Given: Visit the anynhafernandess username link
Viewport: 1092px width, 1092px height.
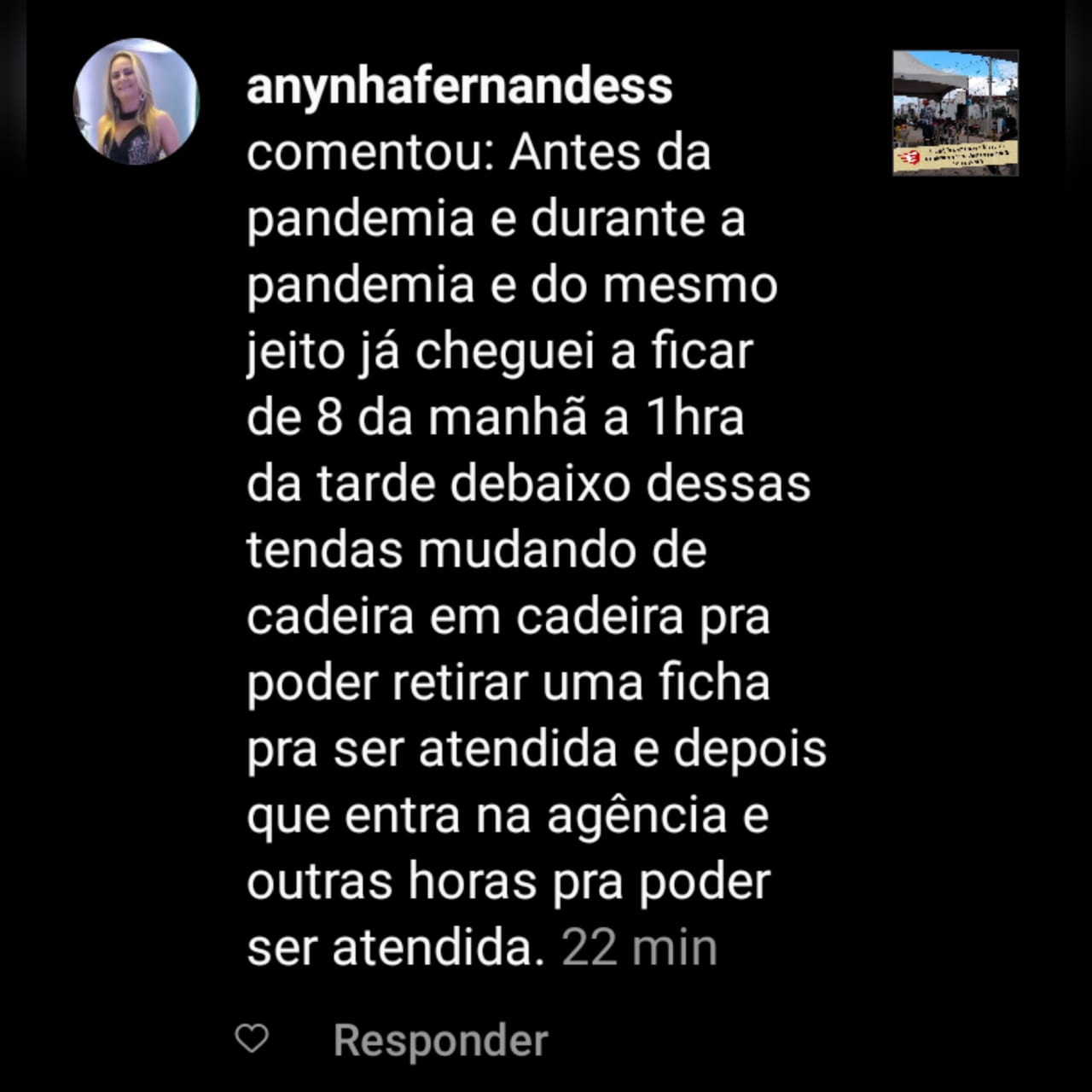Looking at the screenshot, I should (x=459, y=87).
